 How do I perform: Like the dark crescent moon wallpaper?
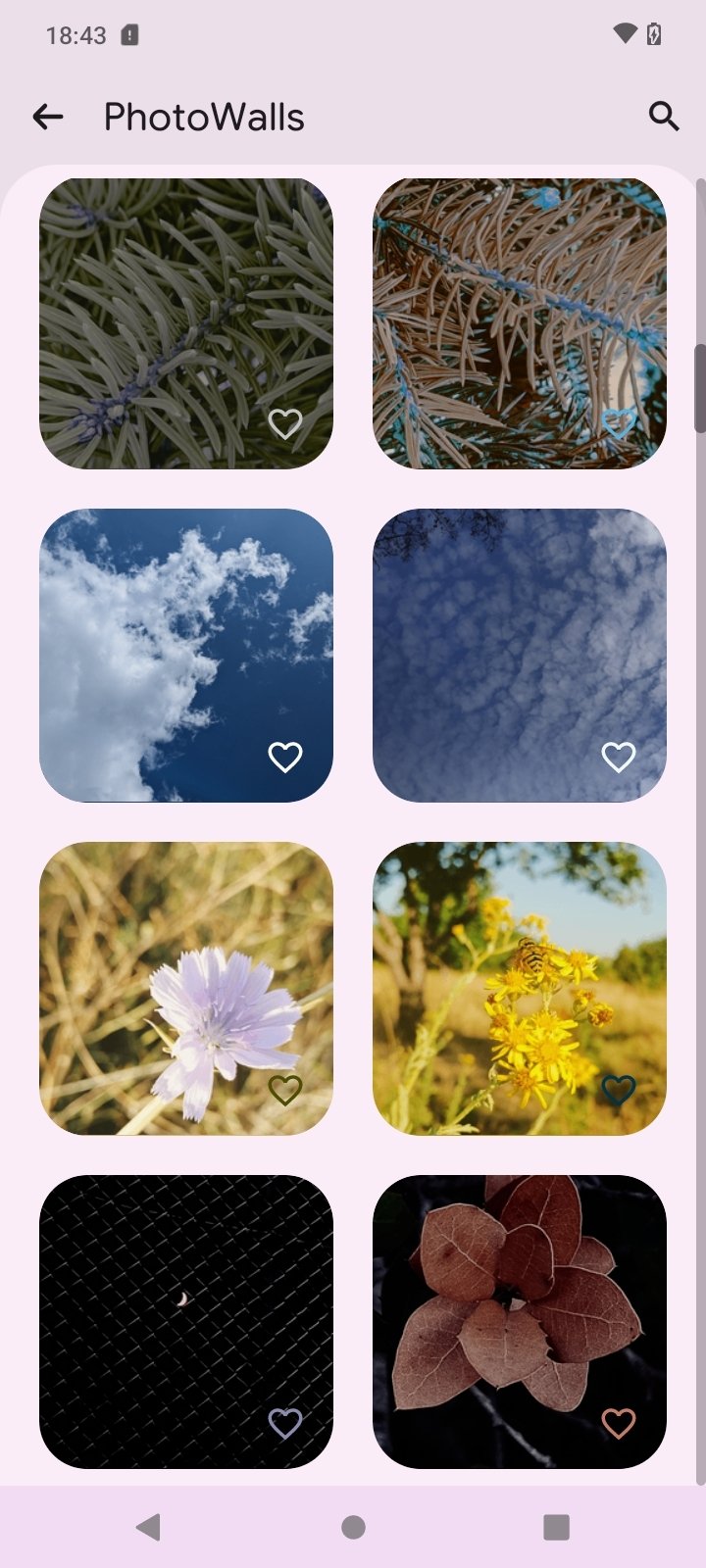coord(285,1423)
